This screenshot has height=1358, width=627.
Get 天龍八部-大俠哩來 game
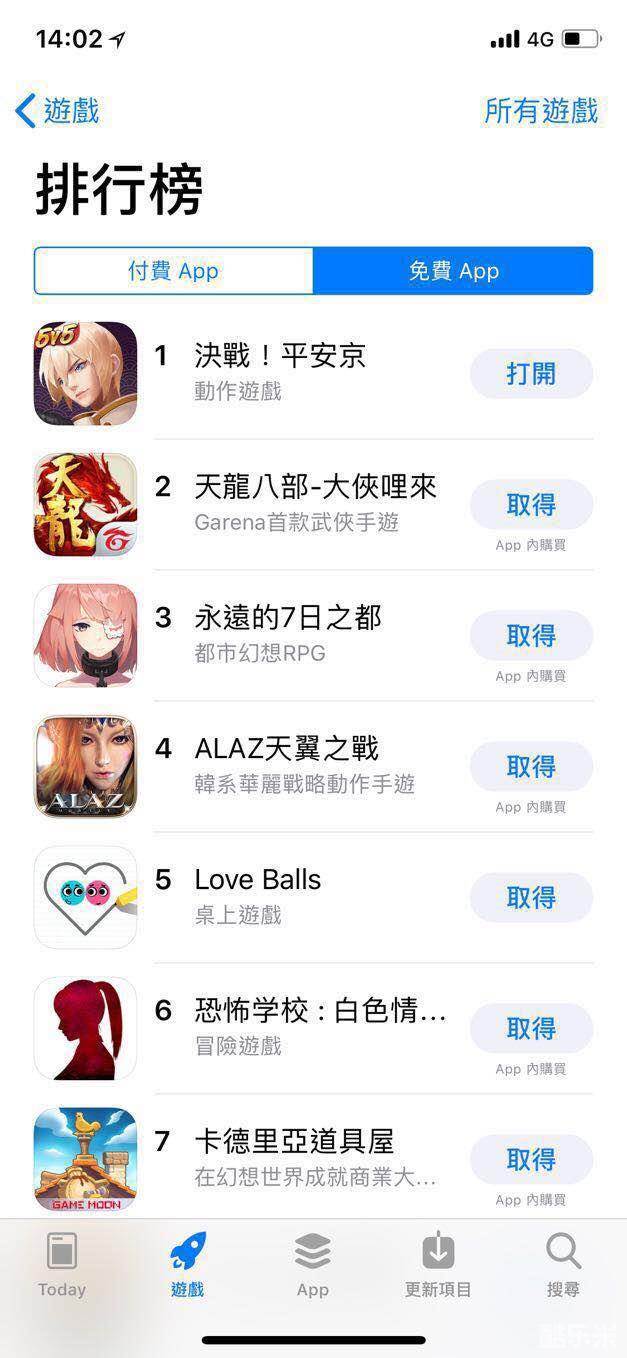click(x=531, y=505)
